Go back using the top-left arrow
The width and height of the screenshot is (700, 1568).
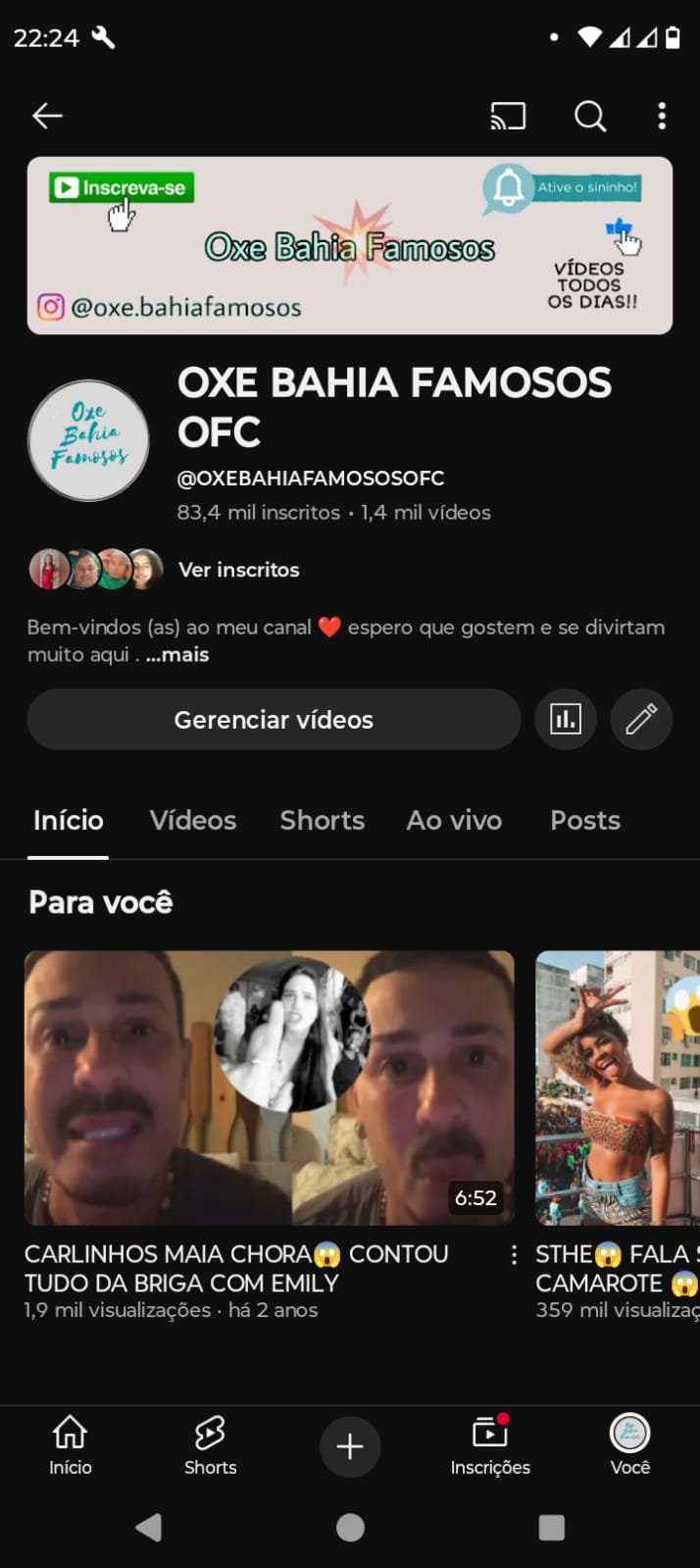(47, 116)
